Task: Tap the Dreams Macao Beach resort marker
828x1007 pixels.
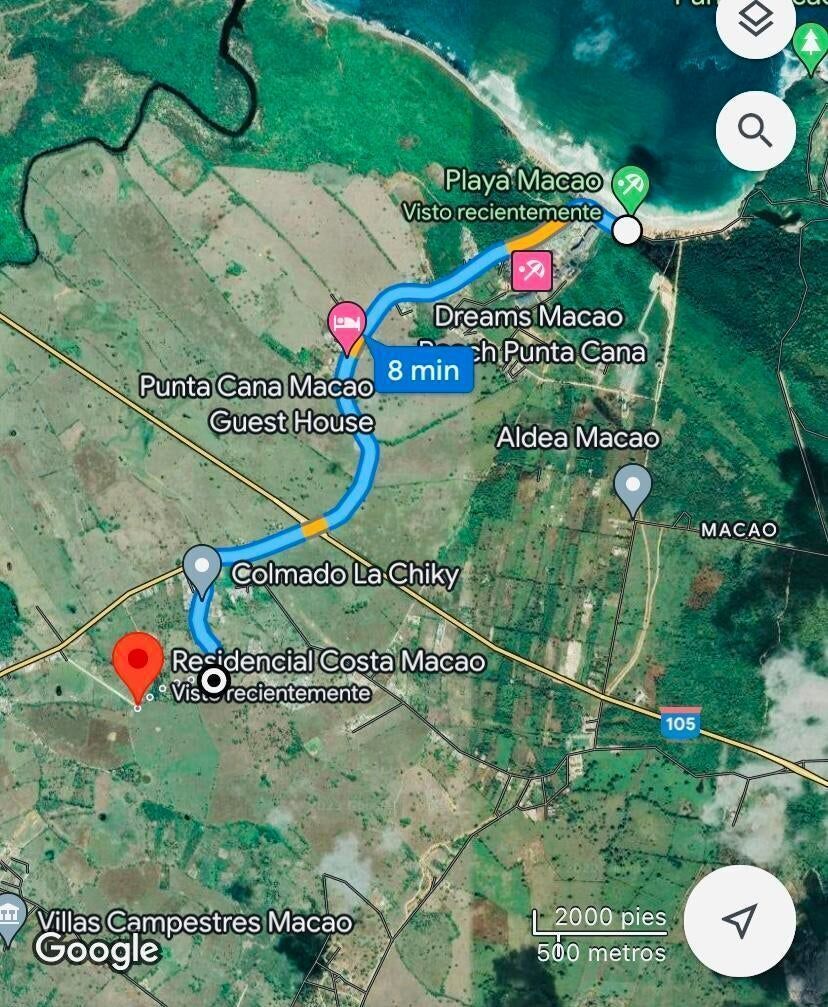Action: [531, 271]
